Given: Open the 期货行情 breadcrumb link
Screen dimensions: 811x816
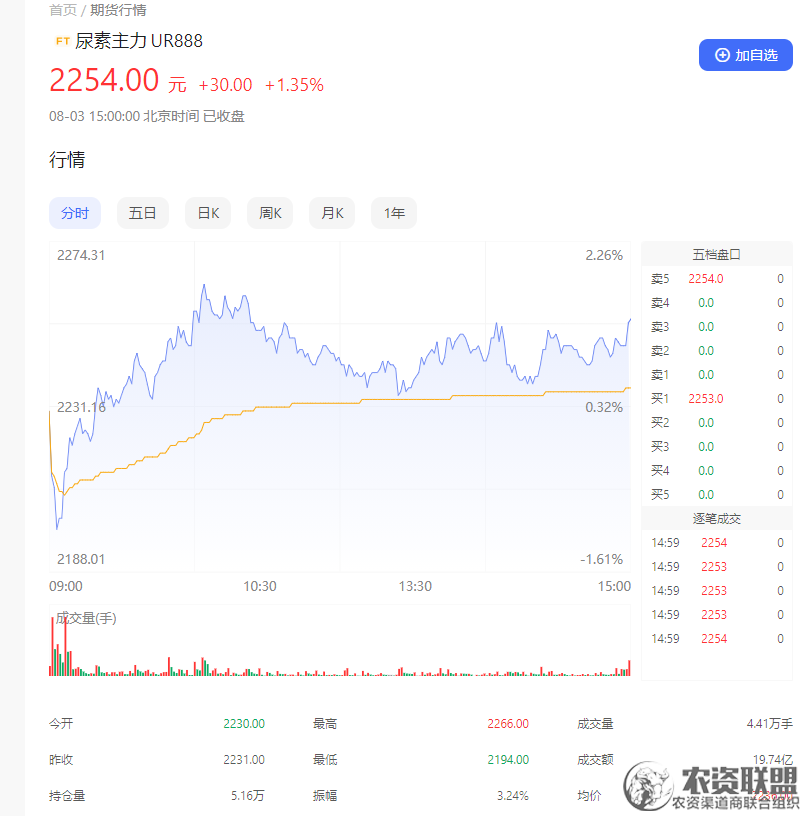Looking at the screenshot, I should (x=118, y=10).
